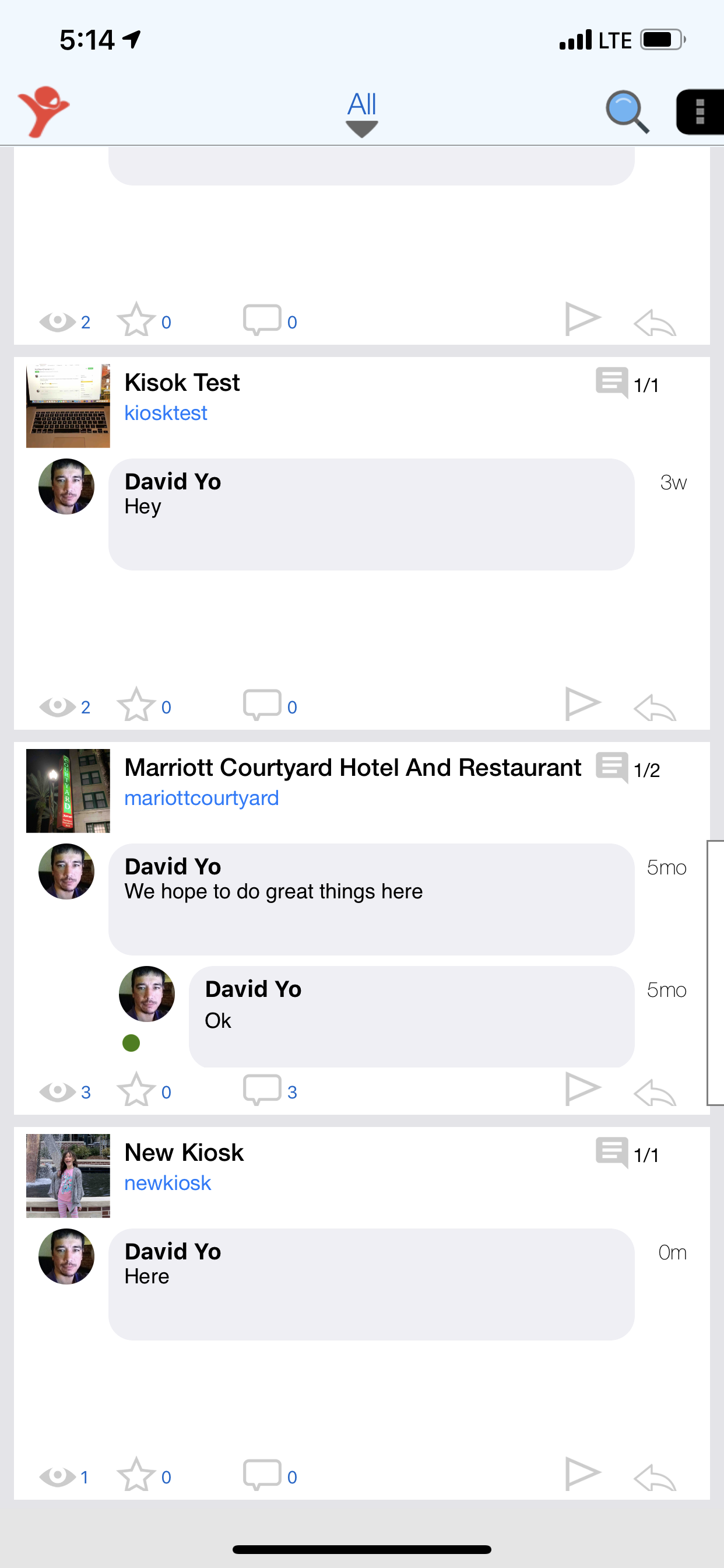The width and height of the screenshot is (724, 1568).
Task: Tap the send arrow on Kisok Test
Action: pyautogui.click(x=582, y=703)
